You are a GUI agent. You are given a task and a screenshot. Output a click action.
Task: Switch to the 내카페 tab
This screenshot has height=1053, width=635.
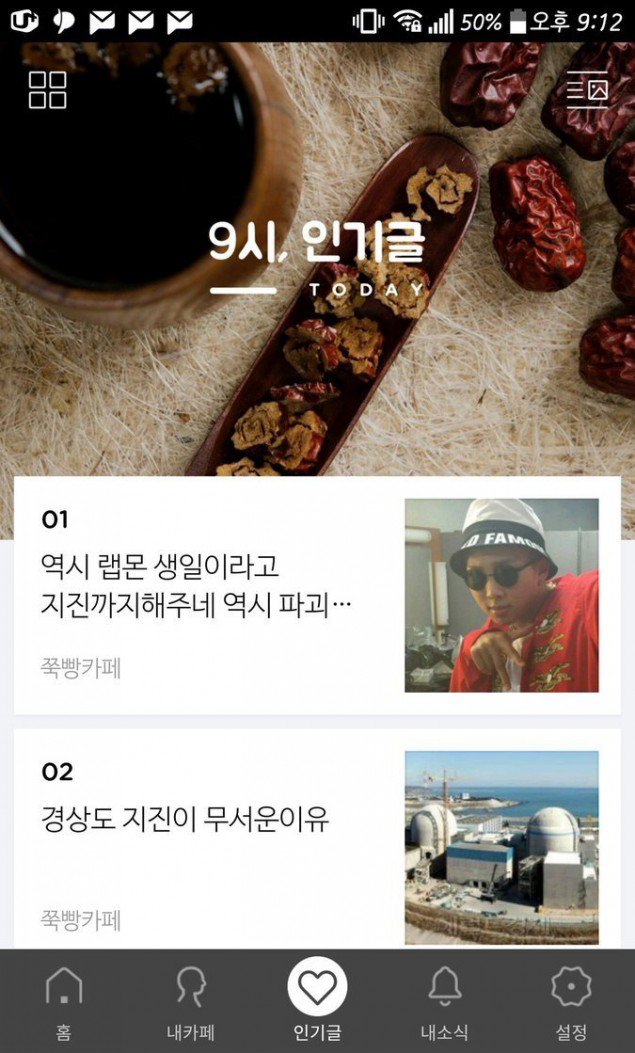pos(191,1001)
